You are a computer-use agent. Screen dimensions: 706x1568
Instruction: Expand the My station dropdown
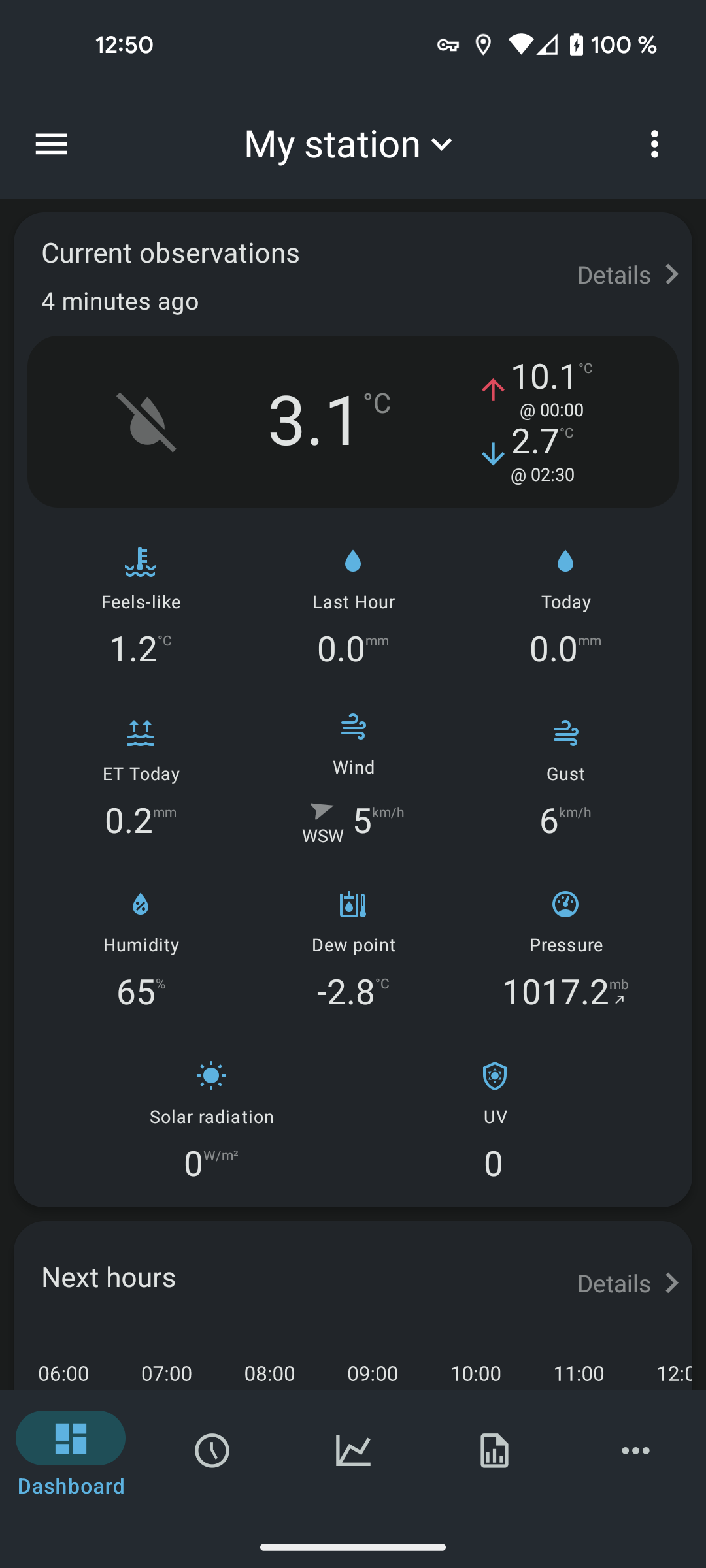point(348,144)
